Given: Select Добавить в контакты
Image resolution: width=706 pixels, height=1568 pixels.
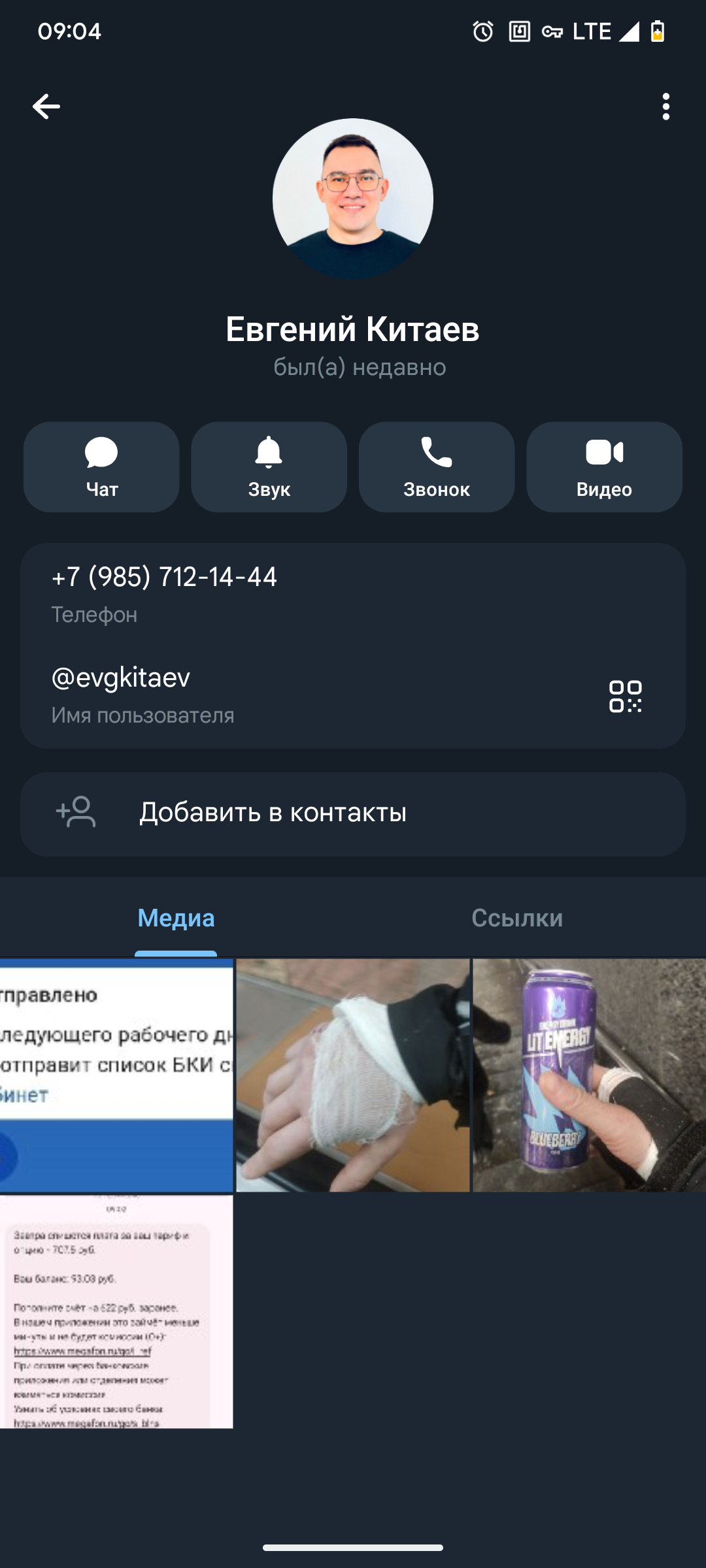Looking at the screenshot, I should pyautogui.click(x=353, y=813).
